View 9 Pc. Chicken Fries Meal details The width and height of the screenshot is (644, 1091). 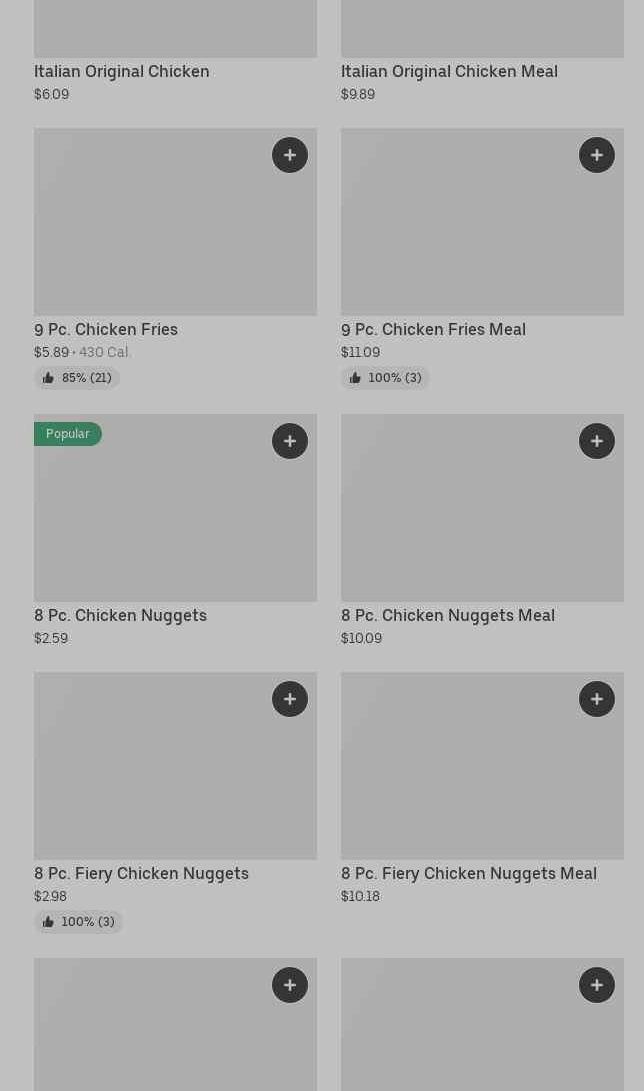(433, 329)
